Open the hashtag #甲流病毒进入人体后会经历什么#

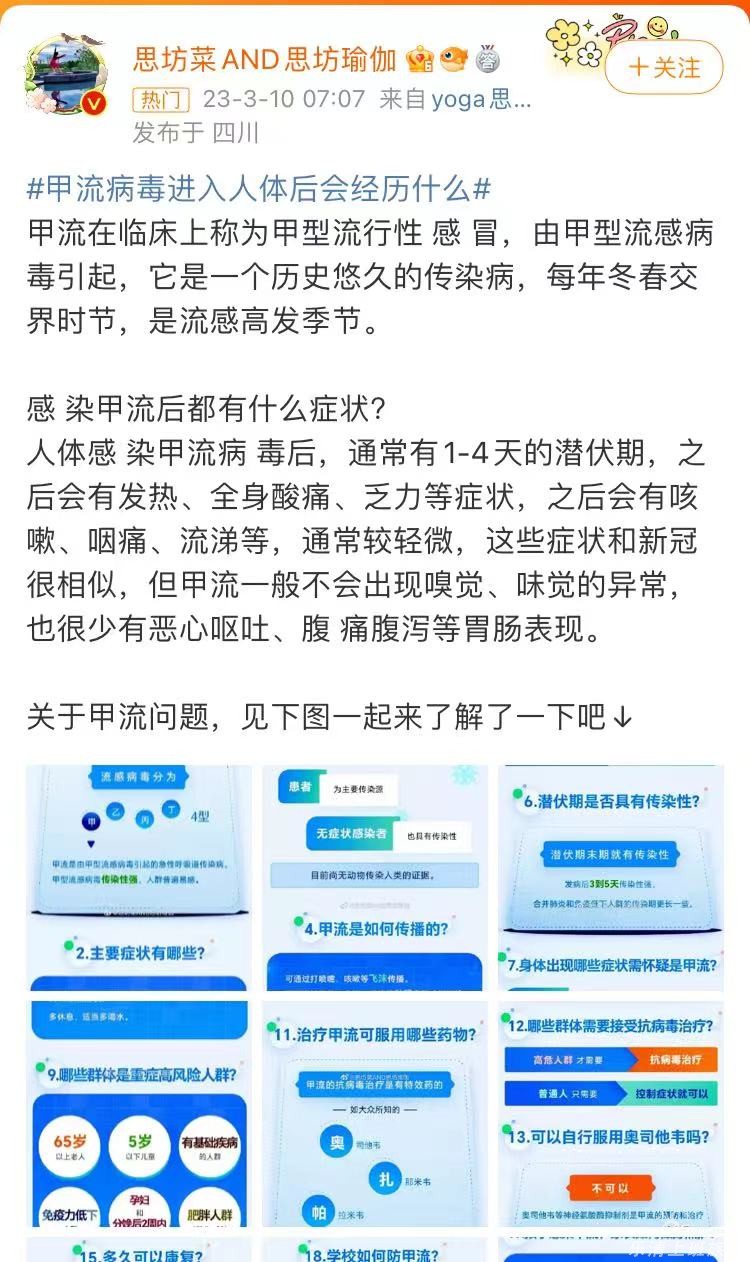(x=260, y=187)
